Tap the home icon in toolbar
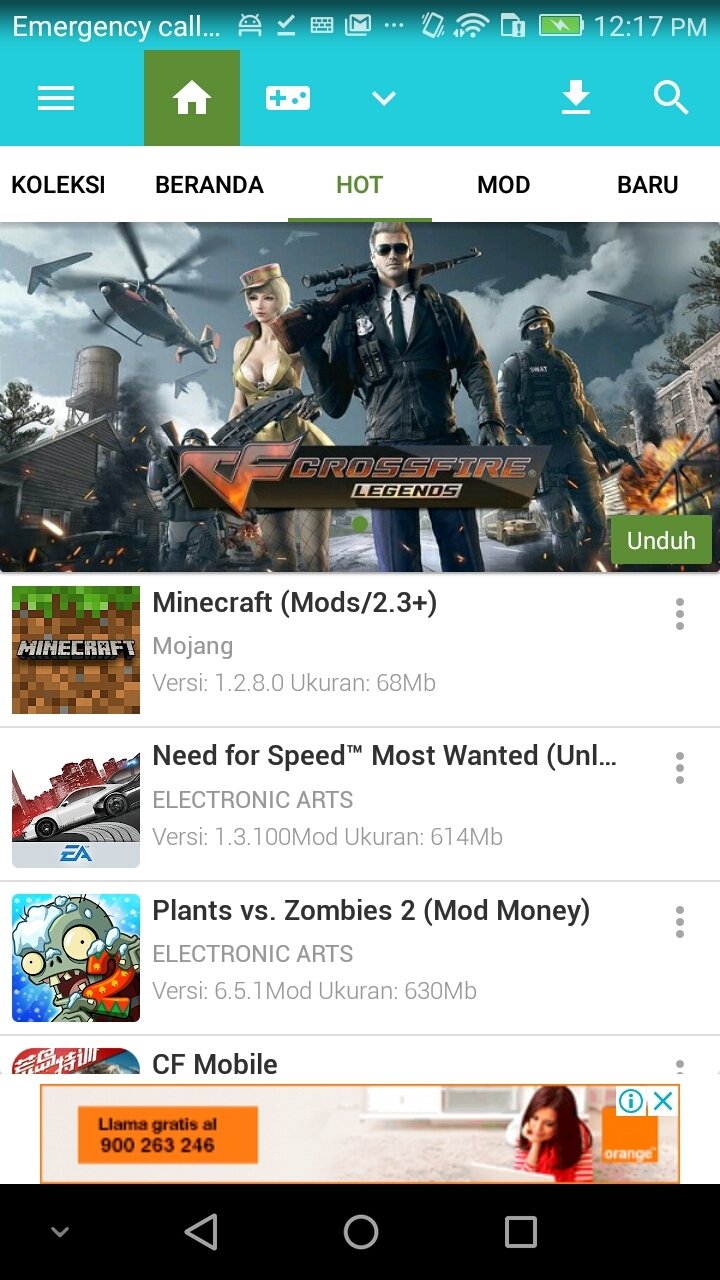 [x=192, y=98]
